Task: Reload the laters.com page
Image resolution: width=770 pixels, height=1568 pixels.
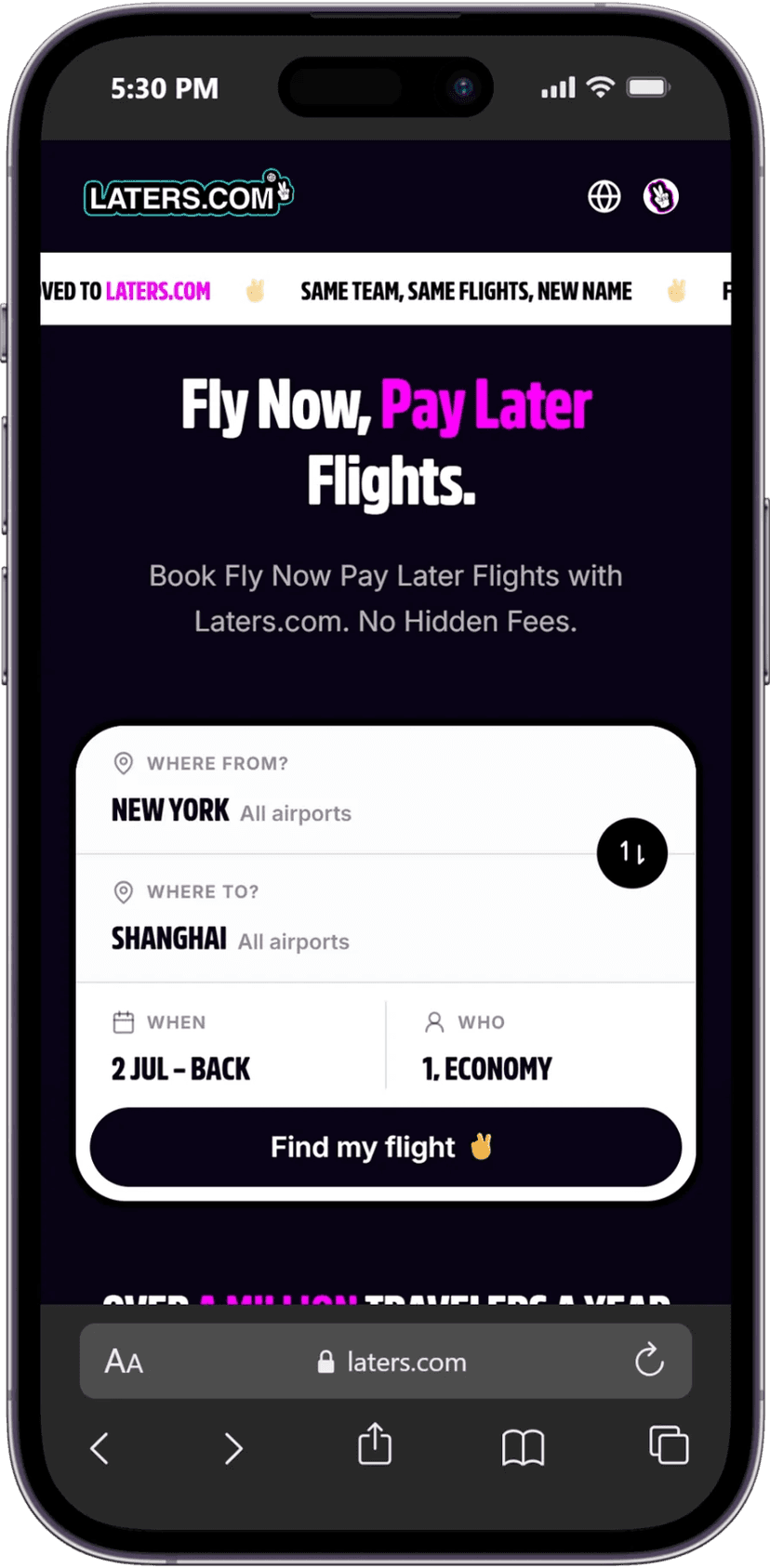Action: tap(649, 1361)
